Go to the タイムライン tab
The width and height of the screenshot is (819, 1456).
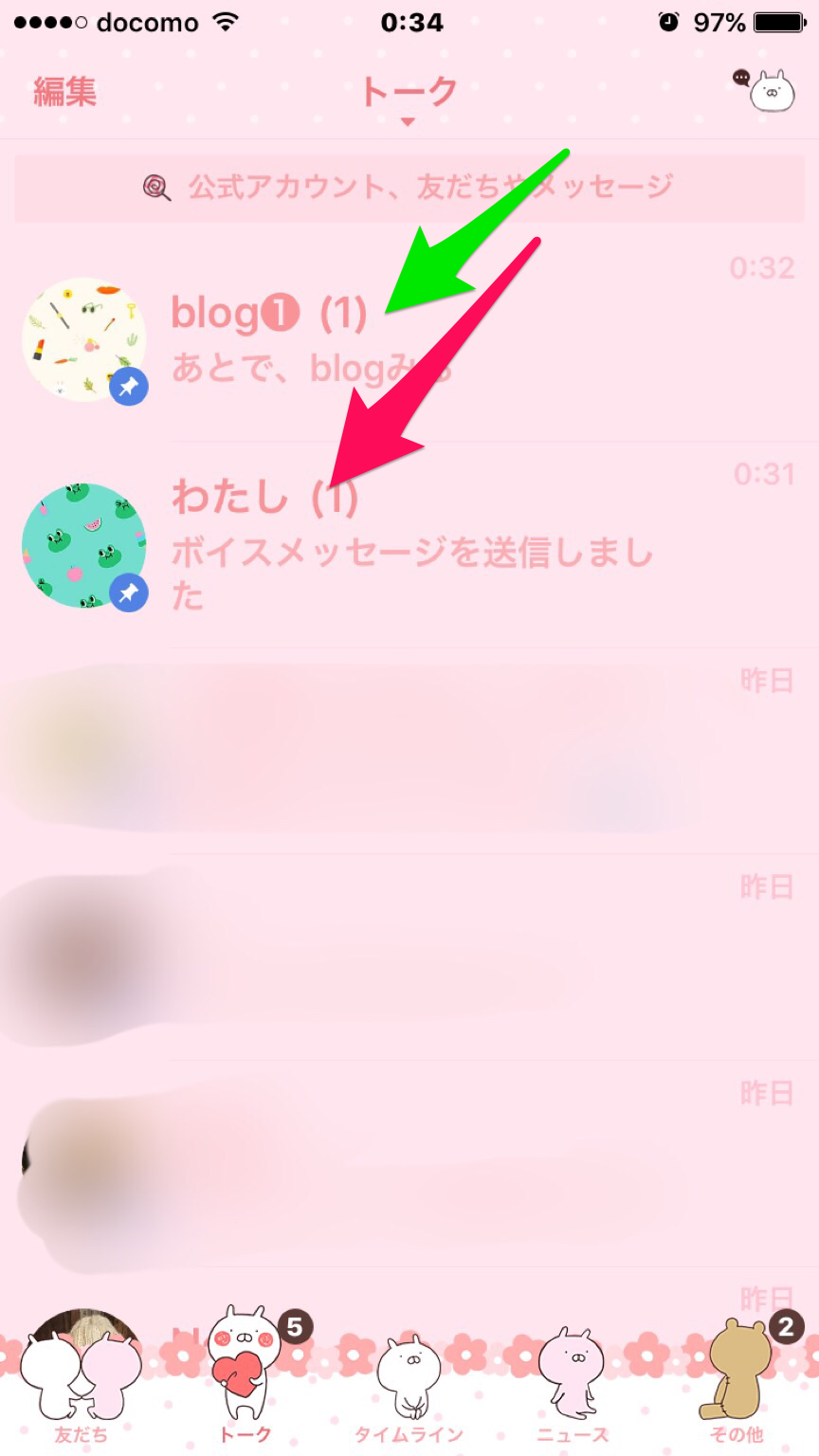coord(409,1388)
